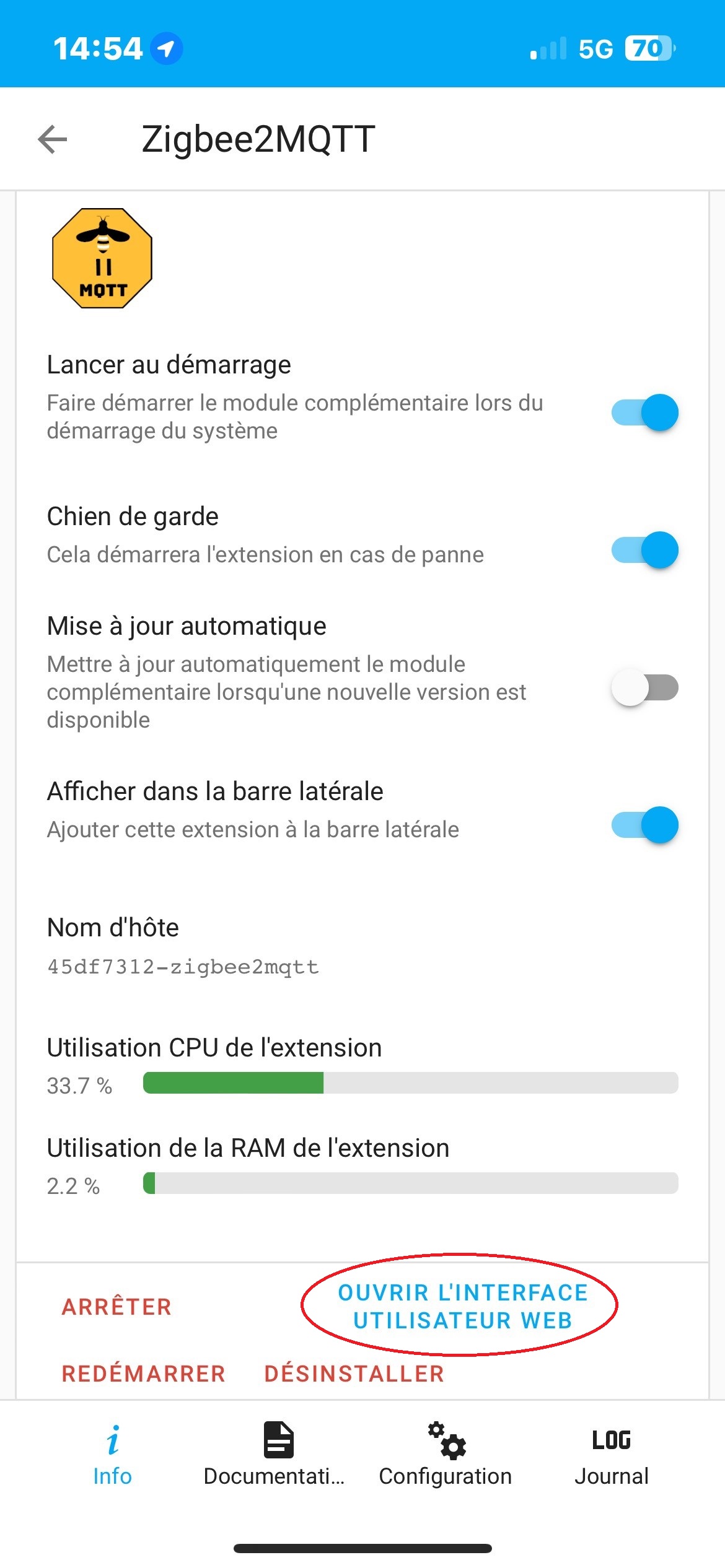View the Journal log tab
The image size is (725, 1568).
[x=612, y=1454]
